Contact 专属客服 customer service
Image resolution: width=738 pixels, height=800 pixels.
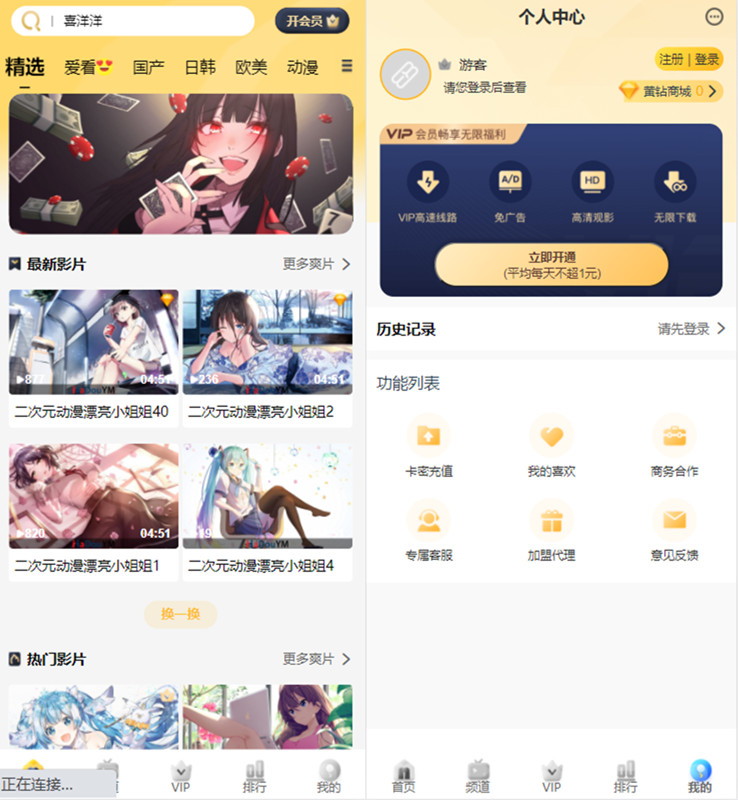point(428,531)
